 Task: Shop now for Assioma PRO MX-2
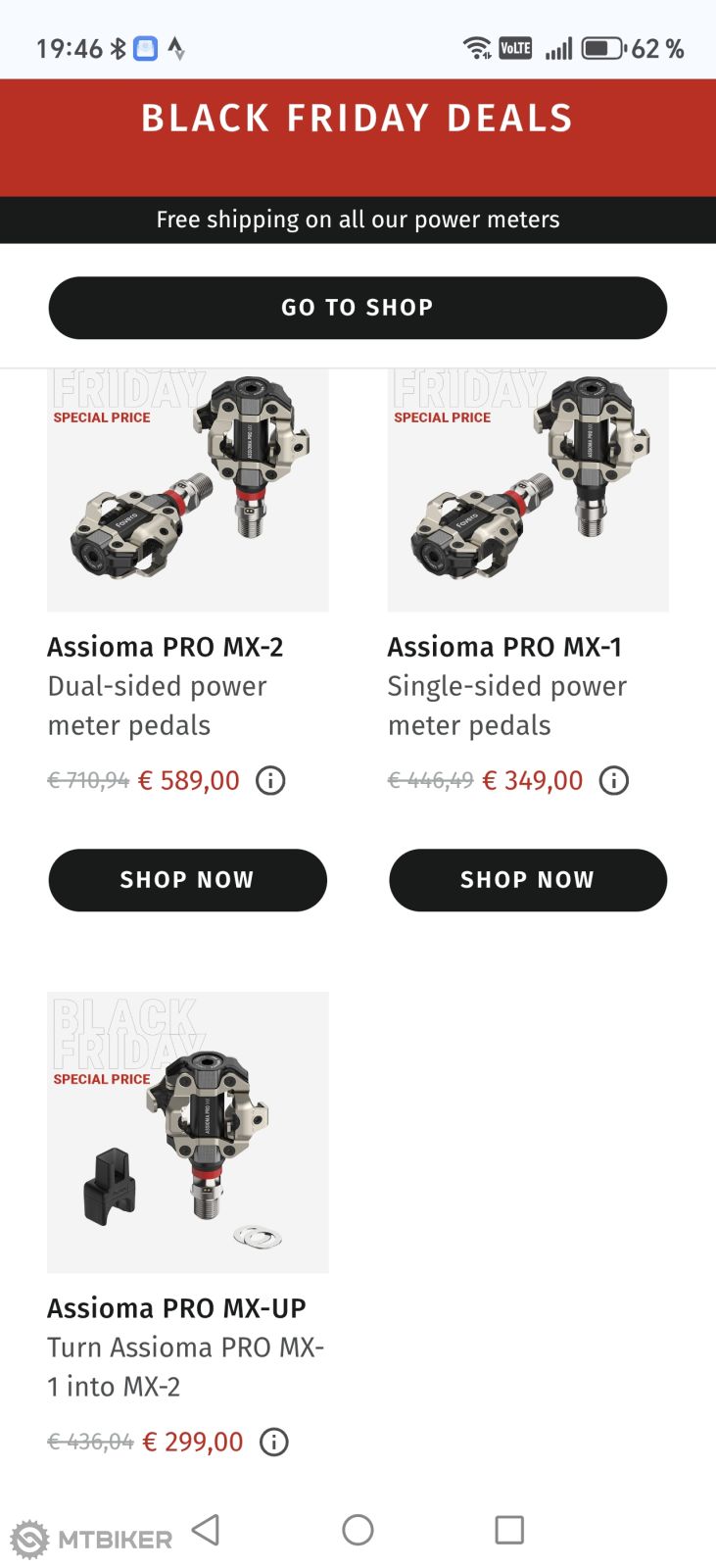coord(187,880)
